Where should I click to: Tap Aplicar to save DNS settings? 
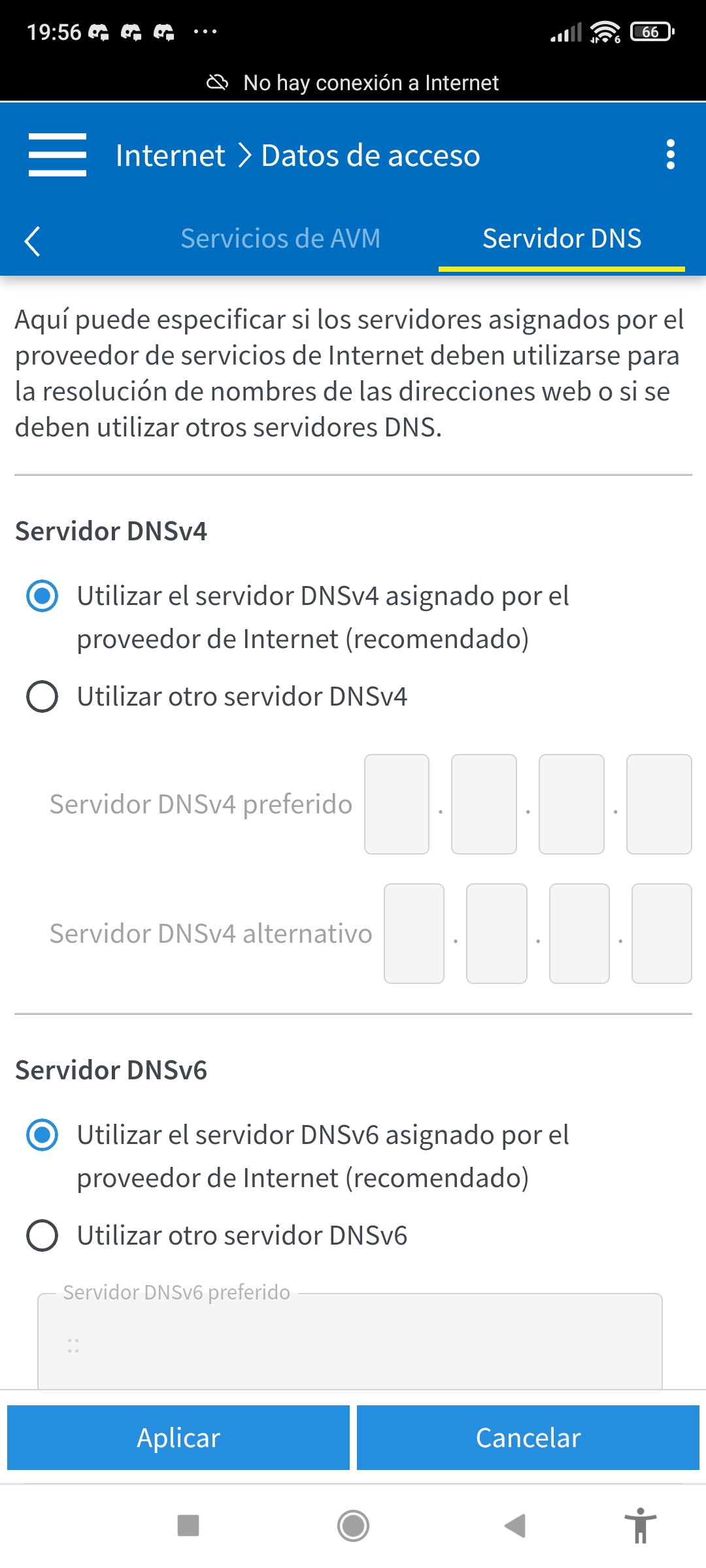[x=178, y=1438]
